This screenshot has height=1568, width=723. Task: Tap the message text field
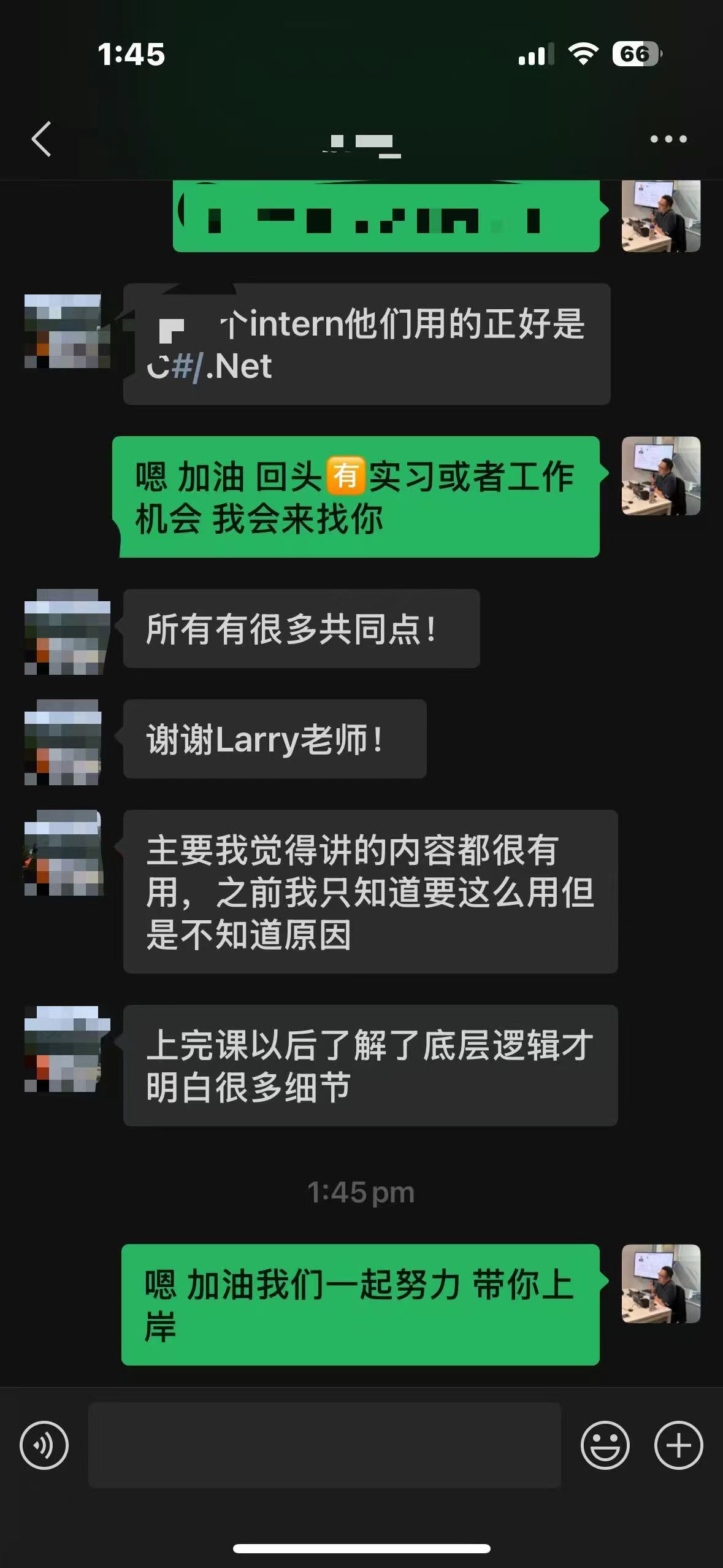(324, 1445)
